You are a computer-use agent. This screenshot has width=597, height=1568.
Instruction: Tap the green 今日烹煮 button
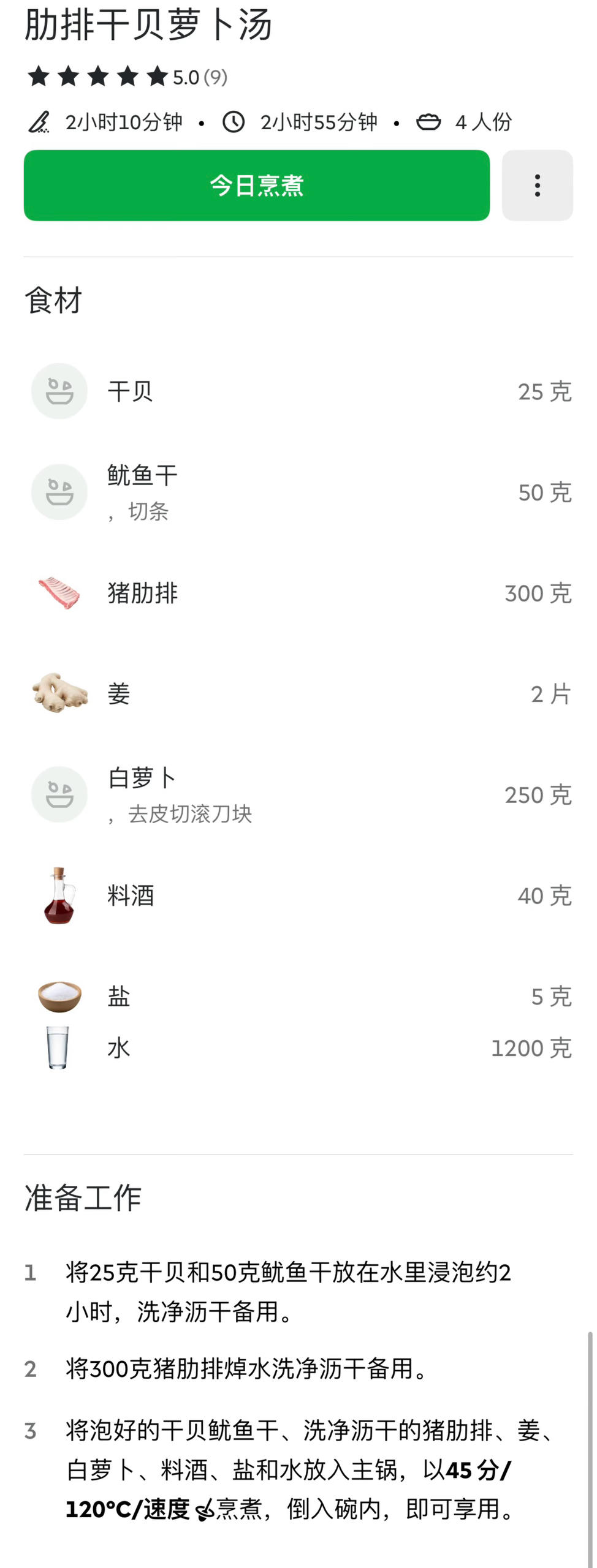tap(256, 185)
